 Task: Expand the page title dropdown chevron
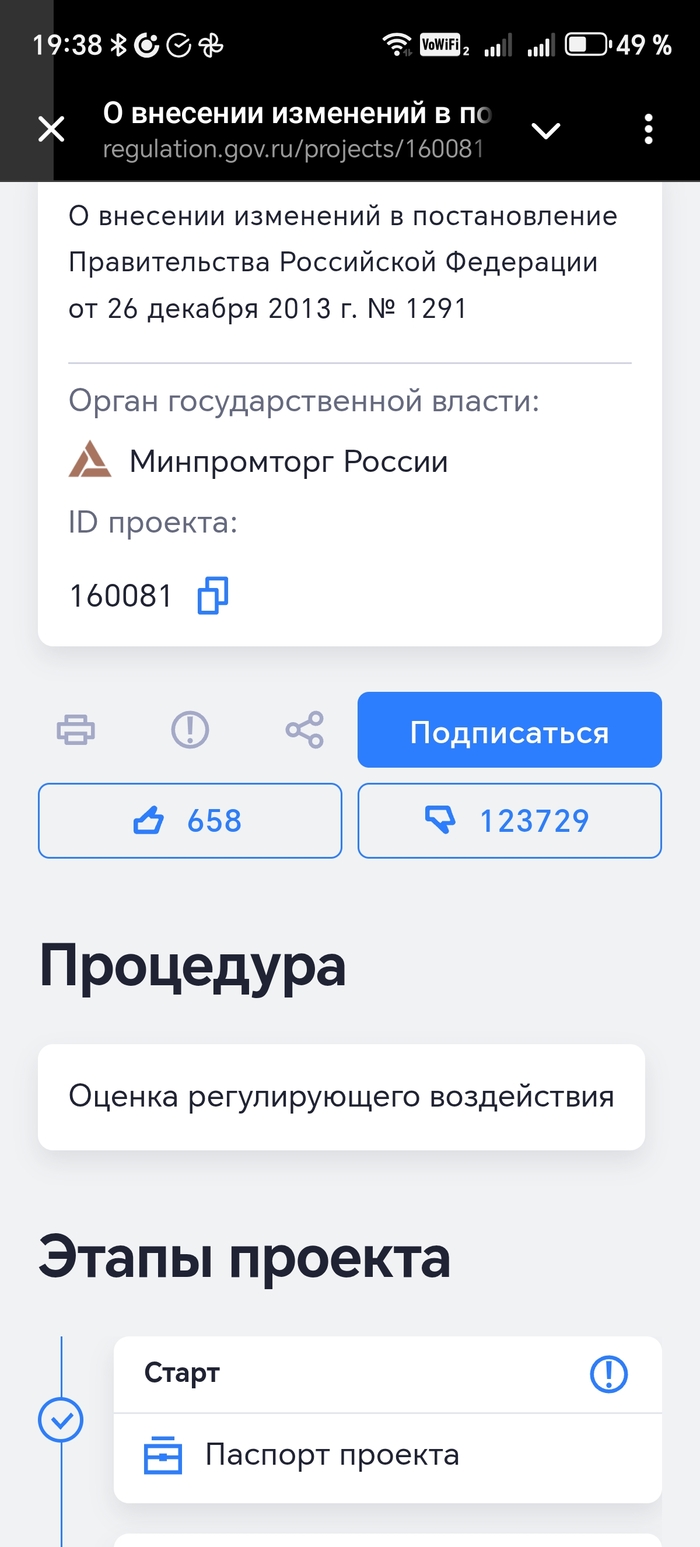(546, 130)
